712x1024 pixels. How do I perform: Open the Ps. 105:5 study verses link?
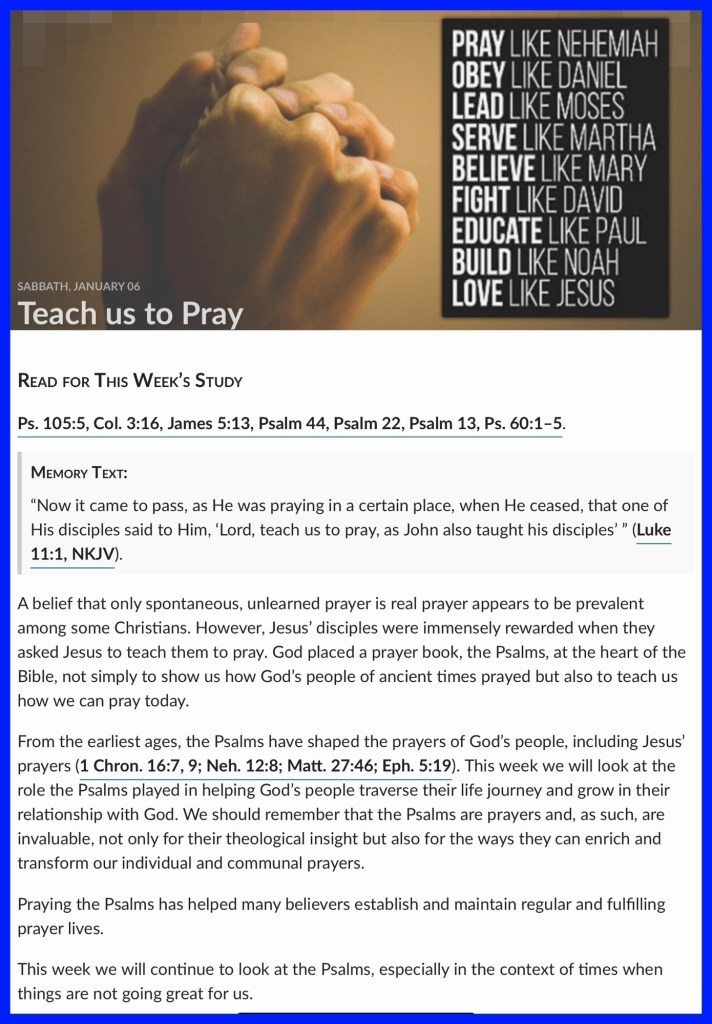[290, 423]
